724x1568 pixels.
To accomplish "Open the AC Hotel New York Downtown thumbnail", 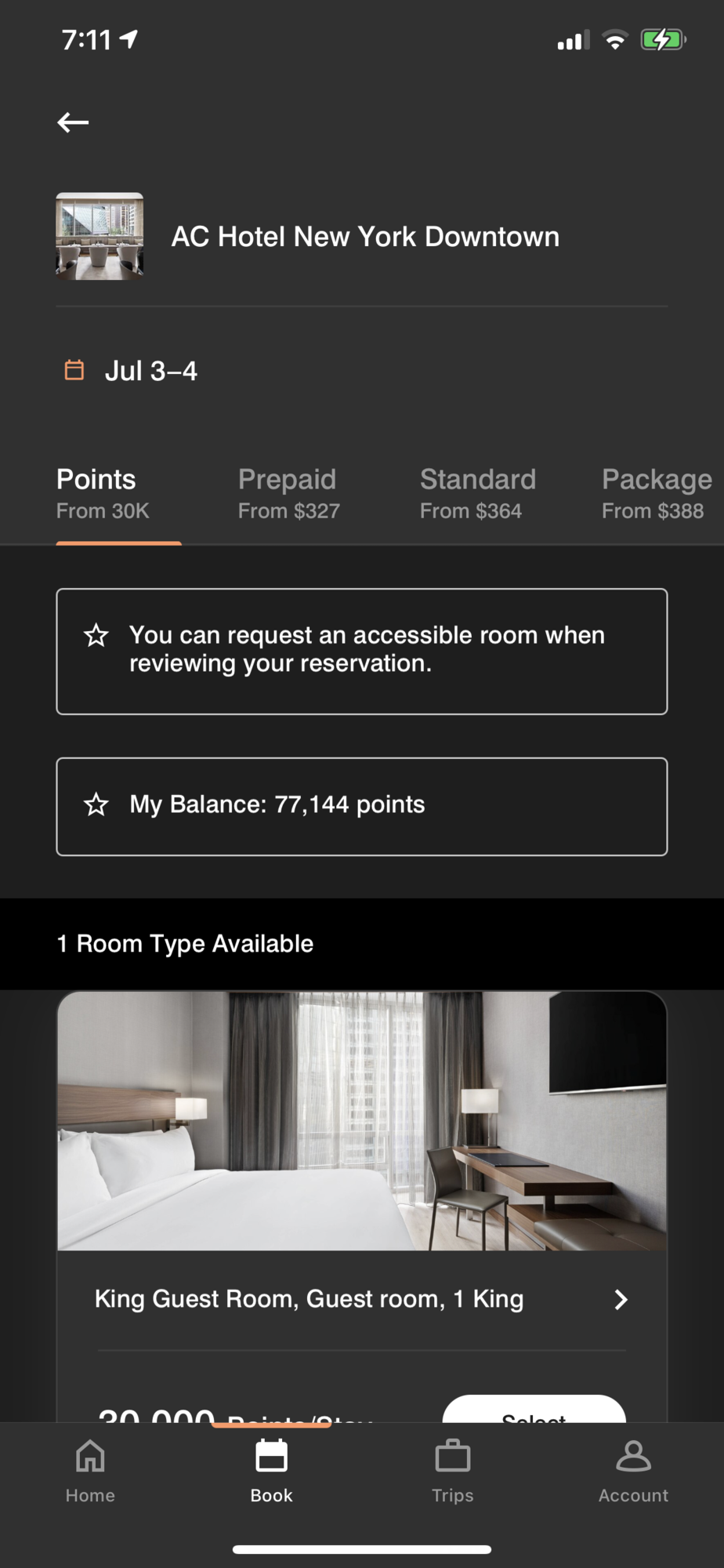I will 100,236.
